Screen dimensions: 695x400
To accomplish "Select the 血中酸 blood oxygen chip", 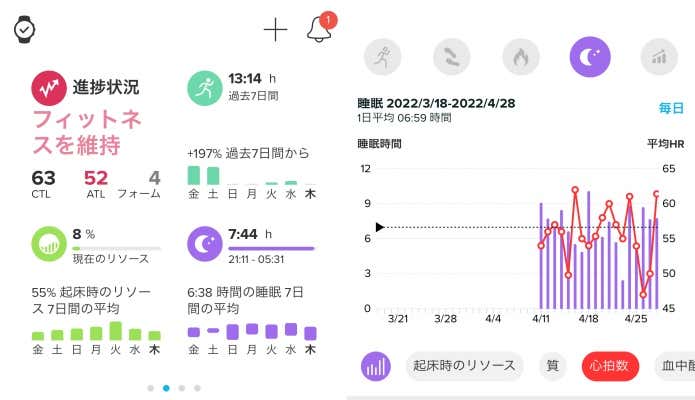I will point(675,366).
